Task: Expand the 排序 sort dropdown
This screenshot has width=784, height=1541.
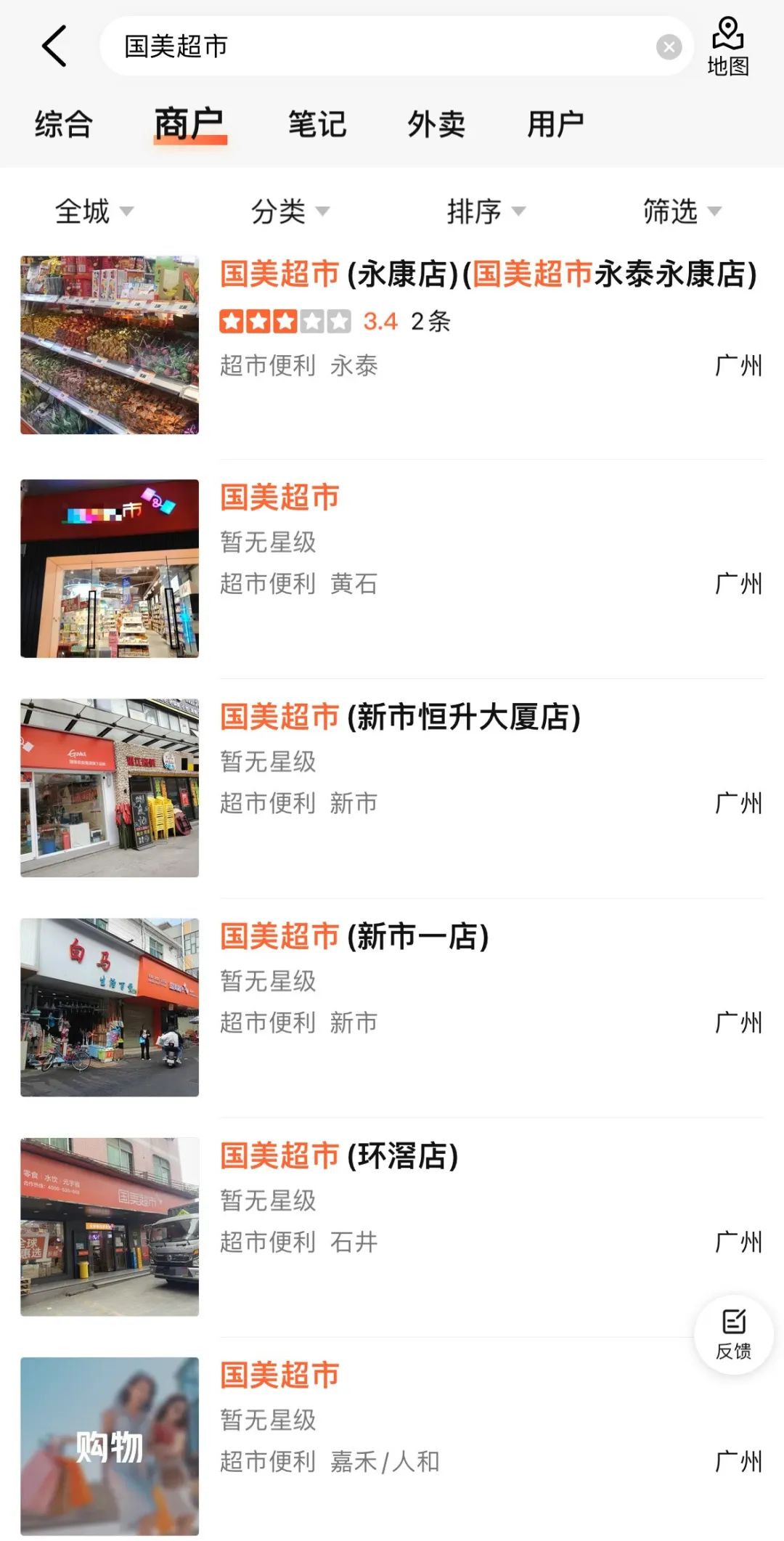Action: (486, 211)
